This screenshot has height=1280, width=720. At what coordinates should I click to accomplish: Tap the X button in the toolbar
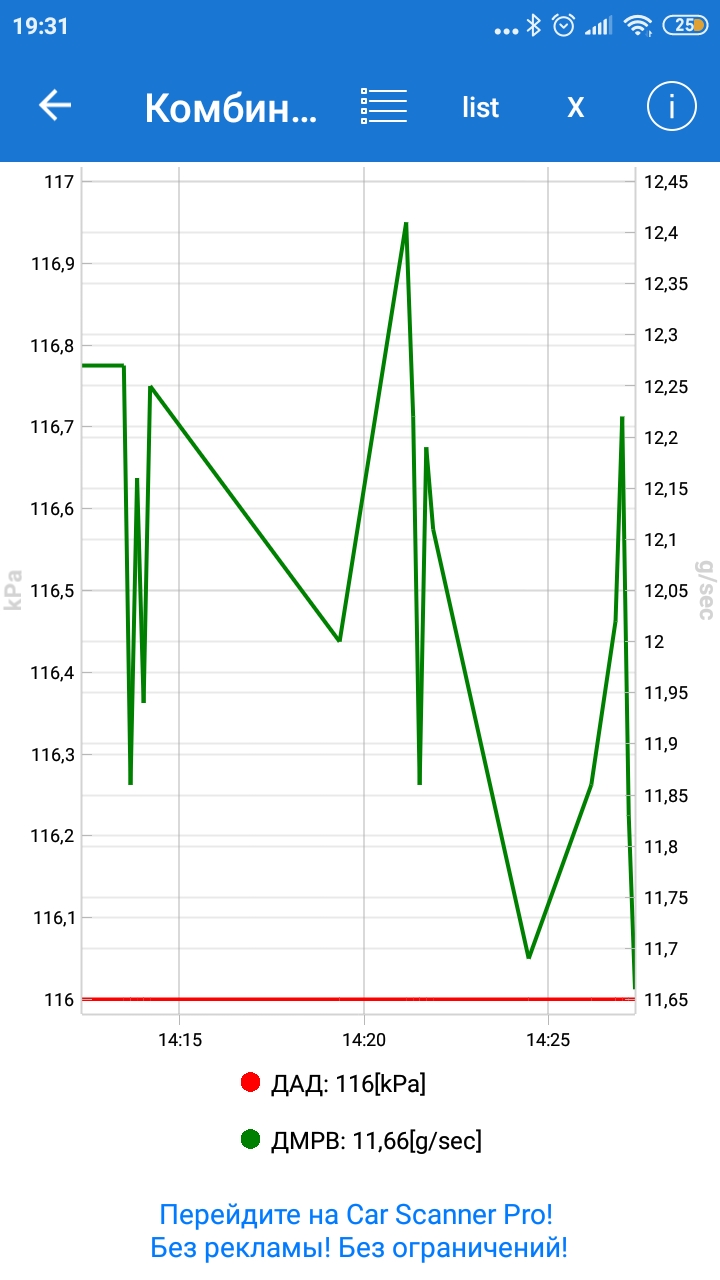[x=575, y=107]
